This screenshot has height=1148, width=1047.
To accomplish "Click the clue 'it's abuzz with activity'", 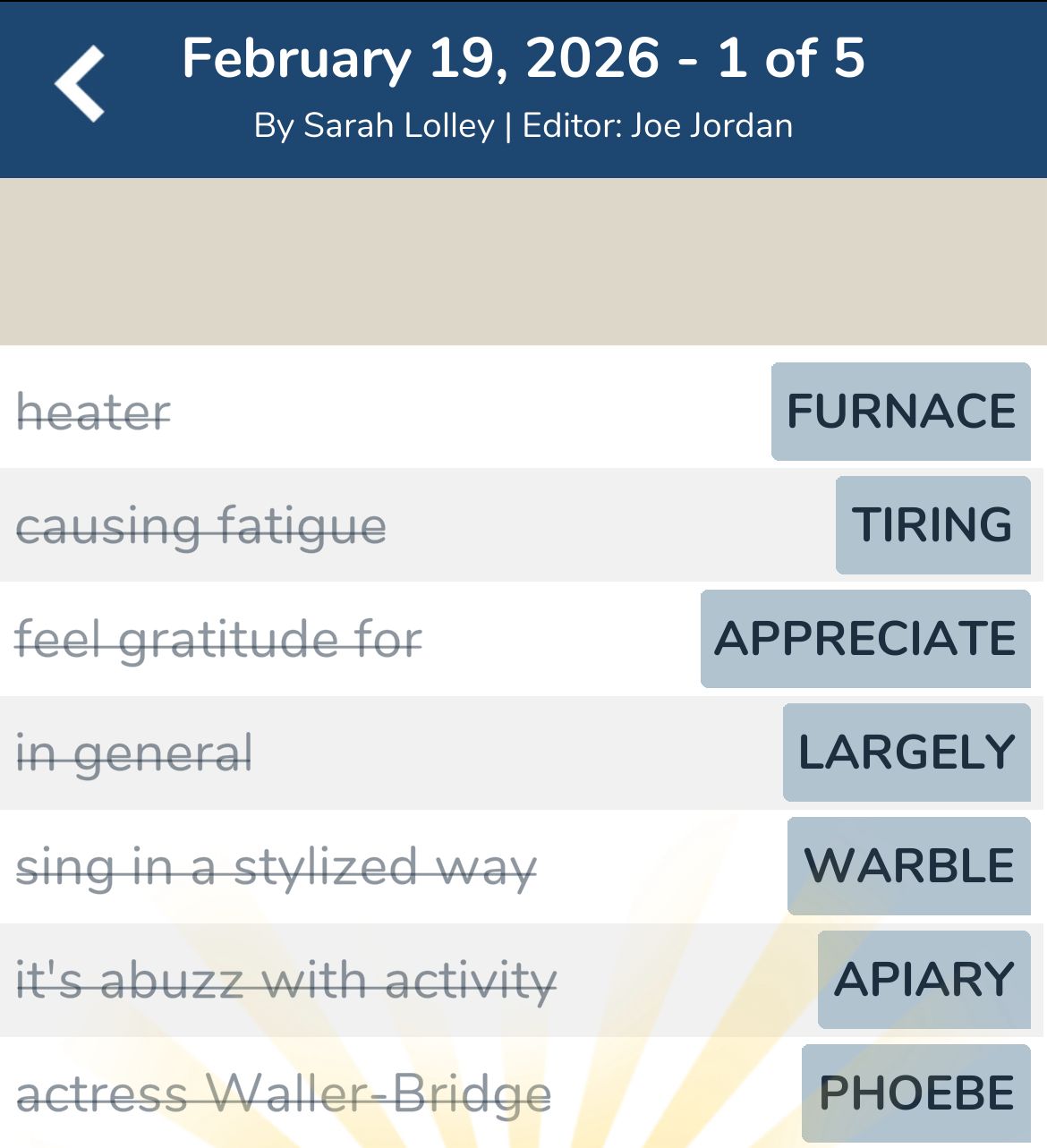I will click(286, 981).
